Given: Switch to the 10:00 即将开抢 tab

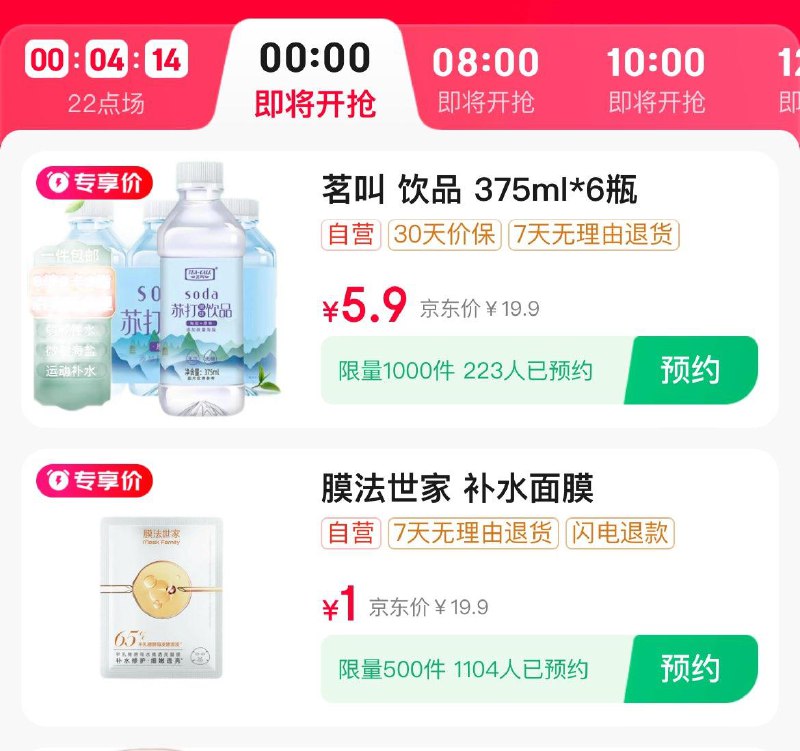Looking at the screenshot, I should coord(656,79).
